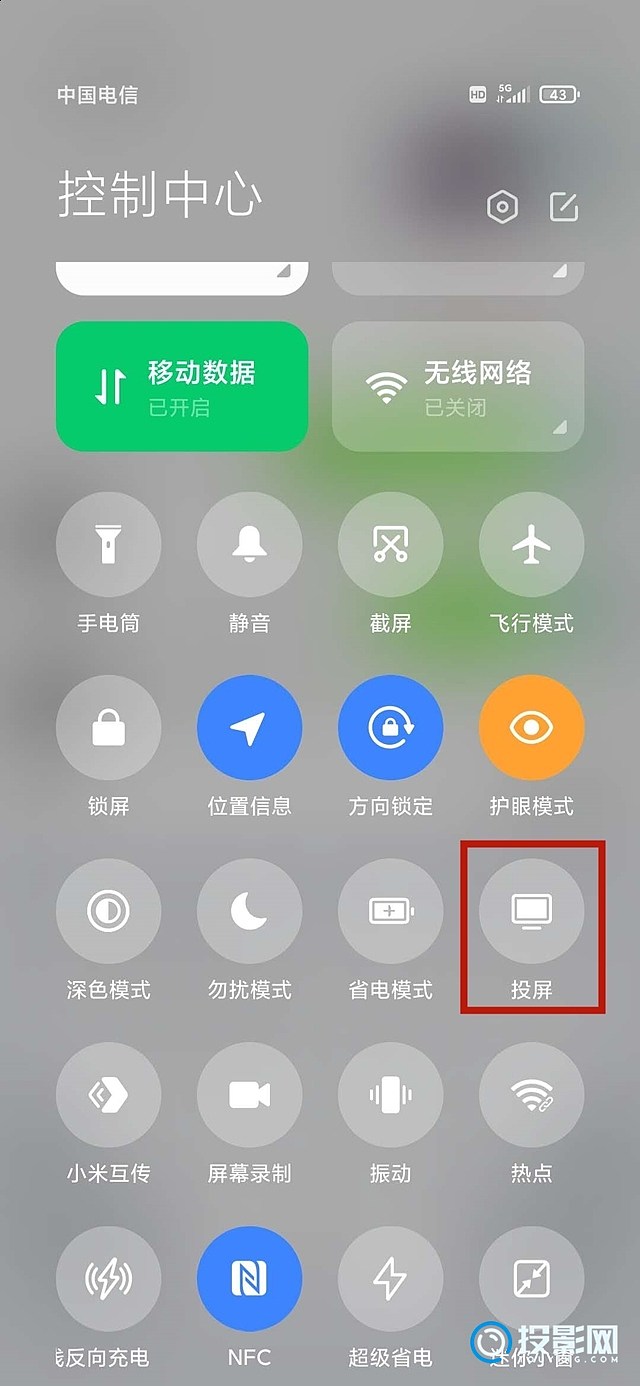
Task: Start 屏幕录制 screen recording
Action: pyautogui.click(x=249, y=1095)
